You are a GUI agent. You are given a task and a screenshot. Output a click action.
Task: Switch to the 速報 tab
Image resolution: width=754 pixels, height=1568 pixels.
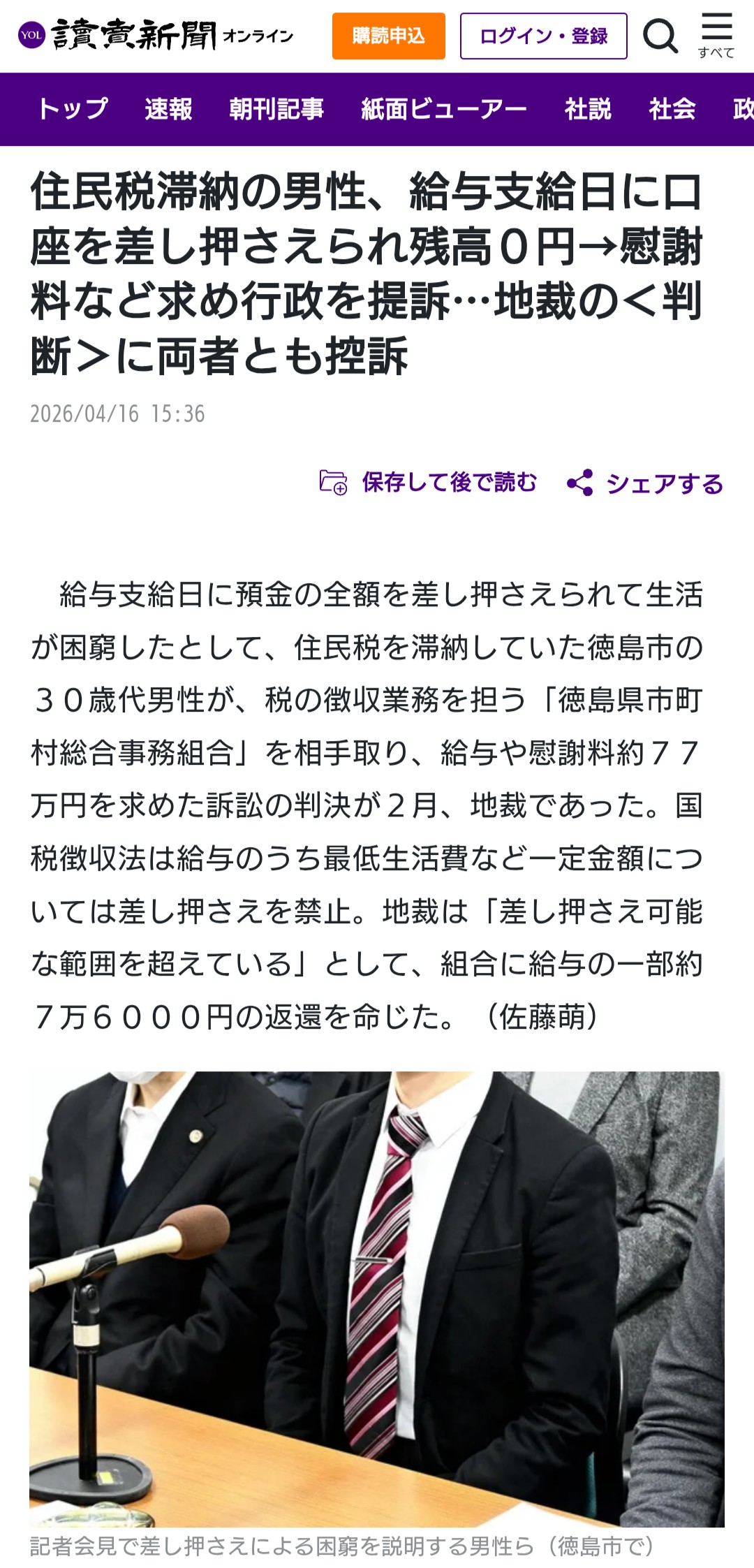pyautogui.click(x=168, y=109)
